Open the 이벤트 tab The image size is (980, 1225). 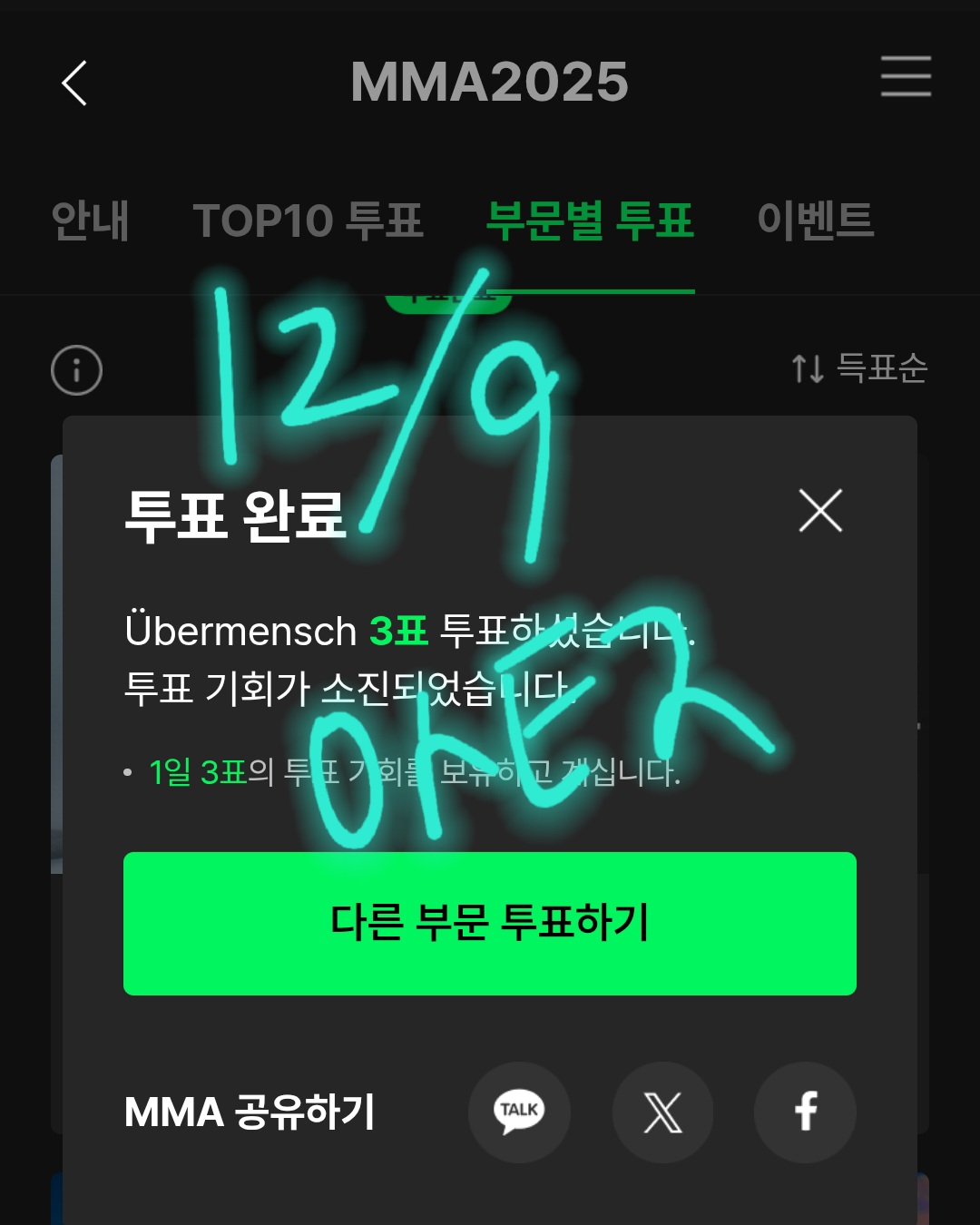[x=815, y=220]
